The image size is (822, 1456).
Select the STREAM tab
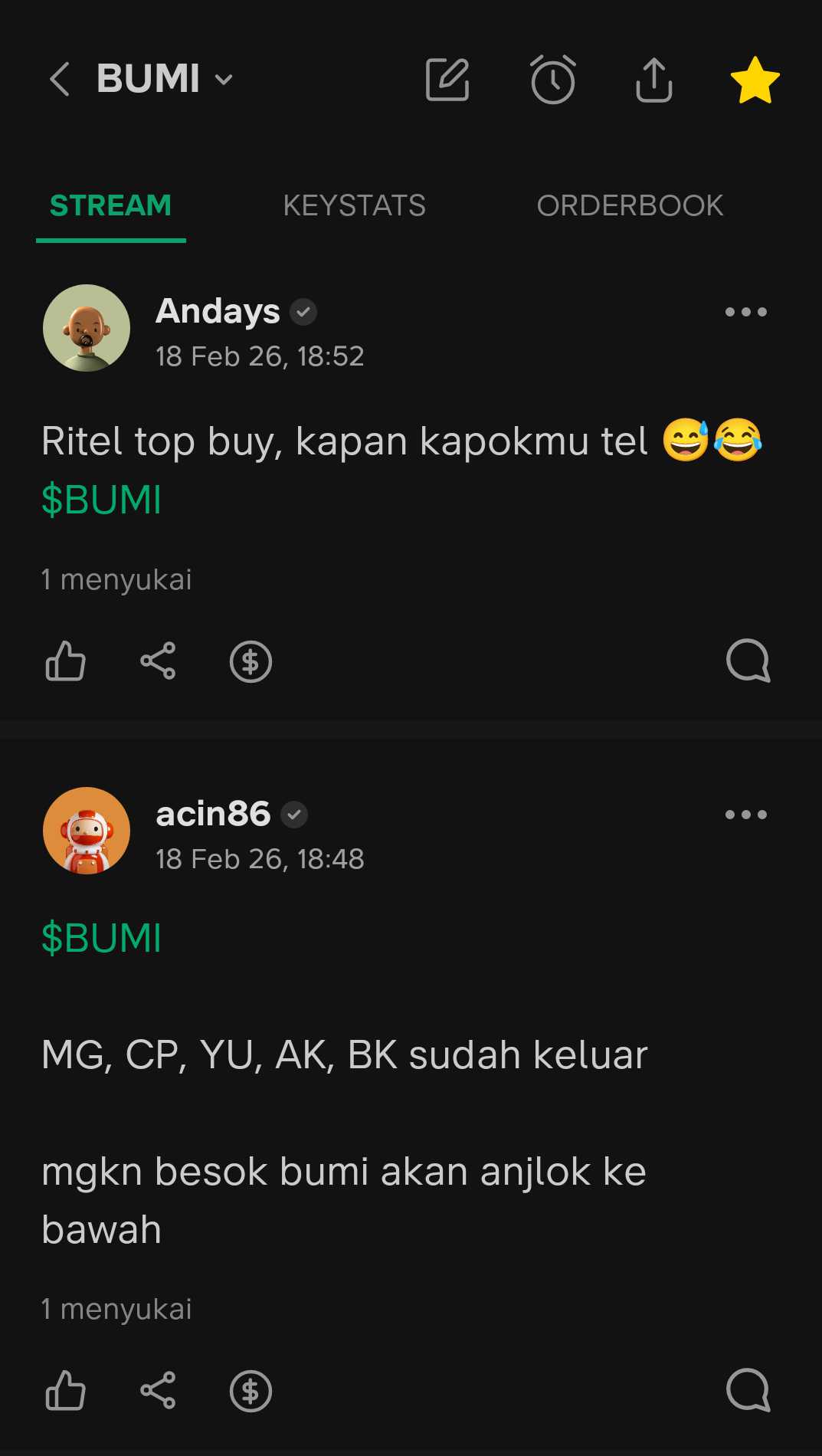tap(111, 205)
